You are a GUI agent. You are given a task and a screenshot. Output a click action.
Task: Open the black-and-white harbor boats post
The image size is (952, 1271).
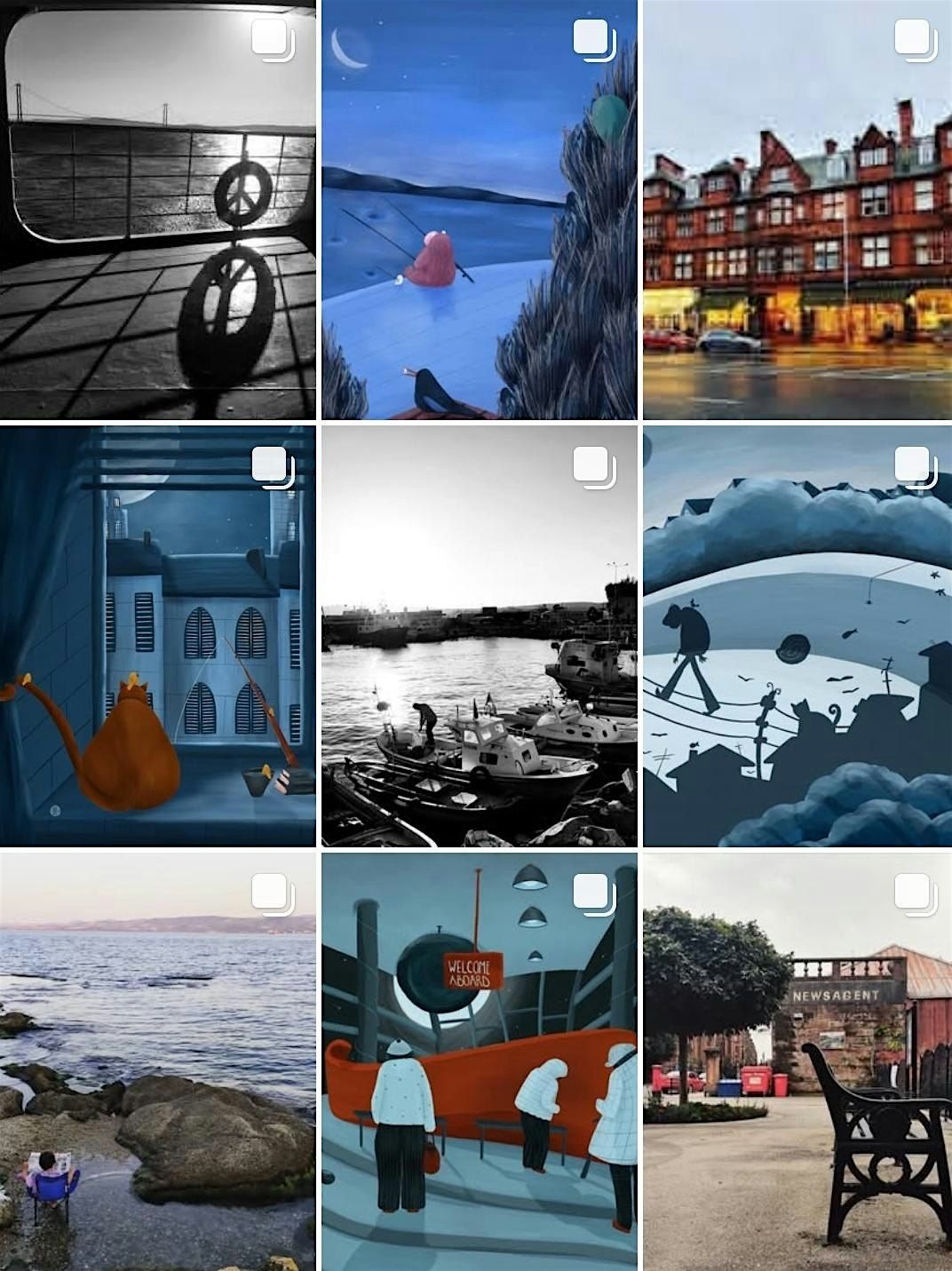point(479,635)
